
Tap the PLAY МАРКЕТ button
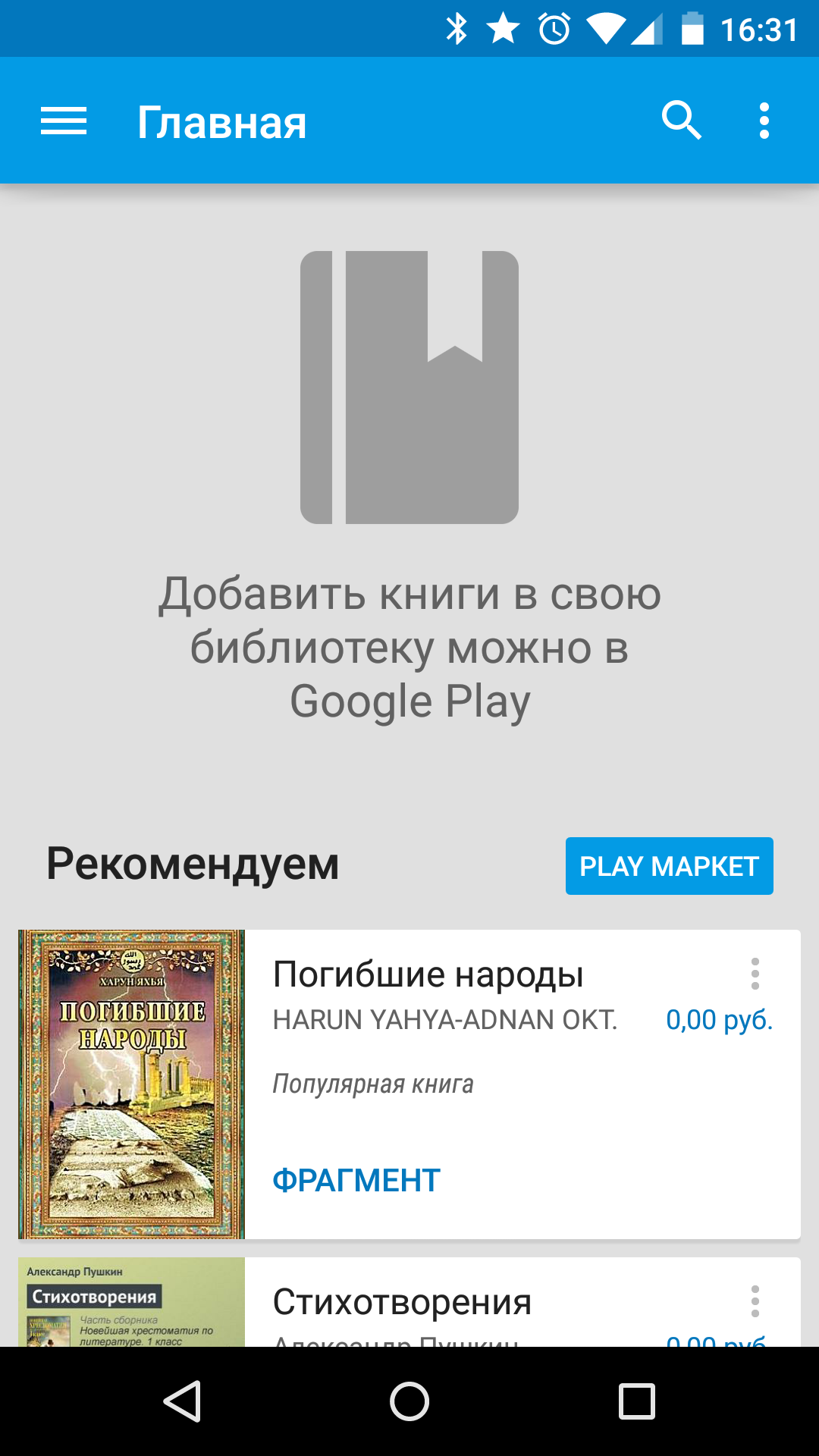669,866
